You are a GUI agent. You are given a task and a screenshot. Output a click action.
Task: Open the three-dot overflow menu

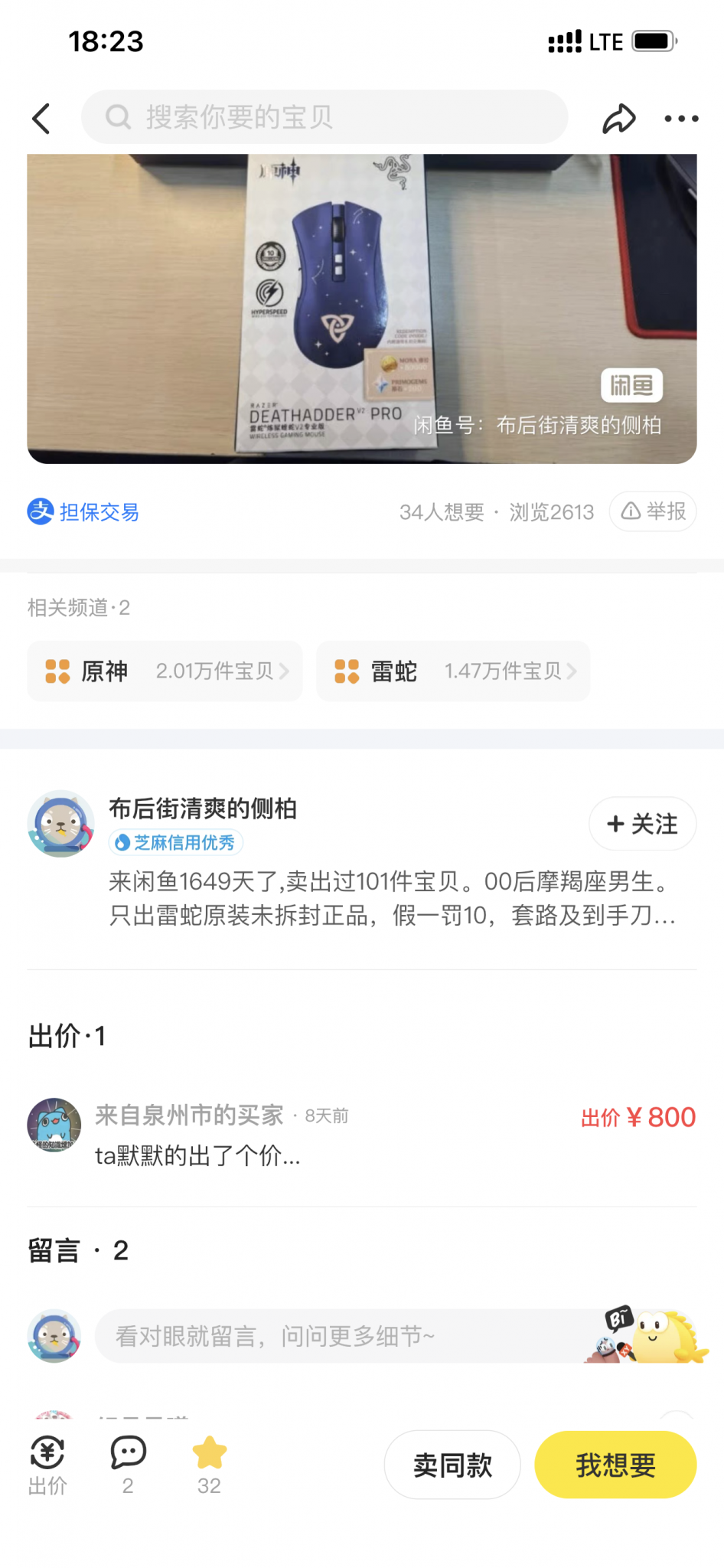click(681, 119)
